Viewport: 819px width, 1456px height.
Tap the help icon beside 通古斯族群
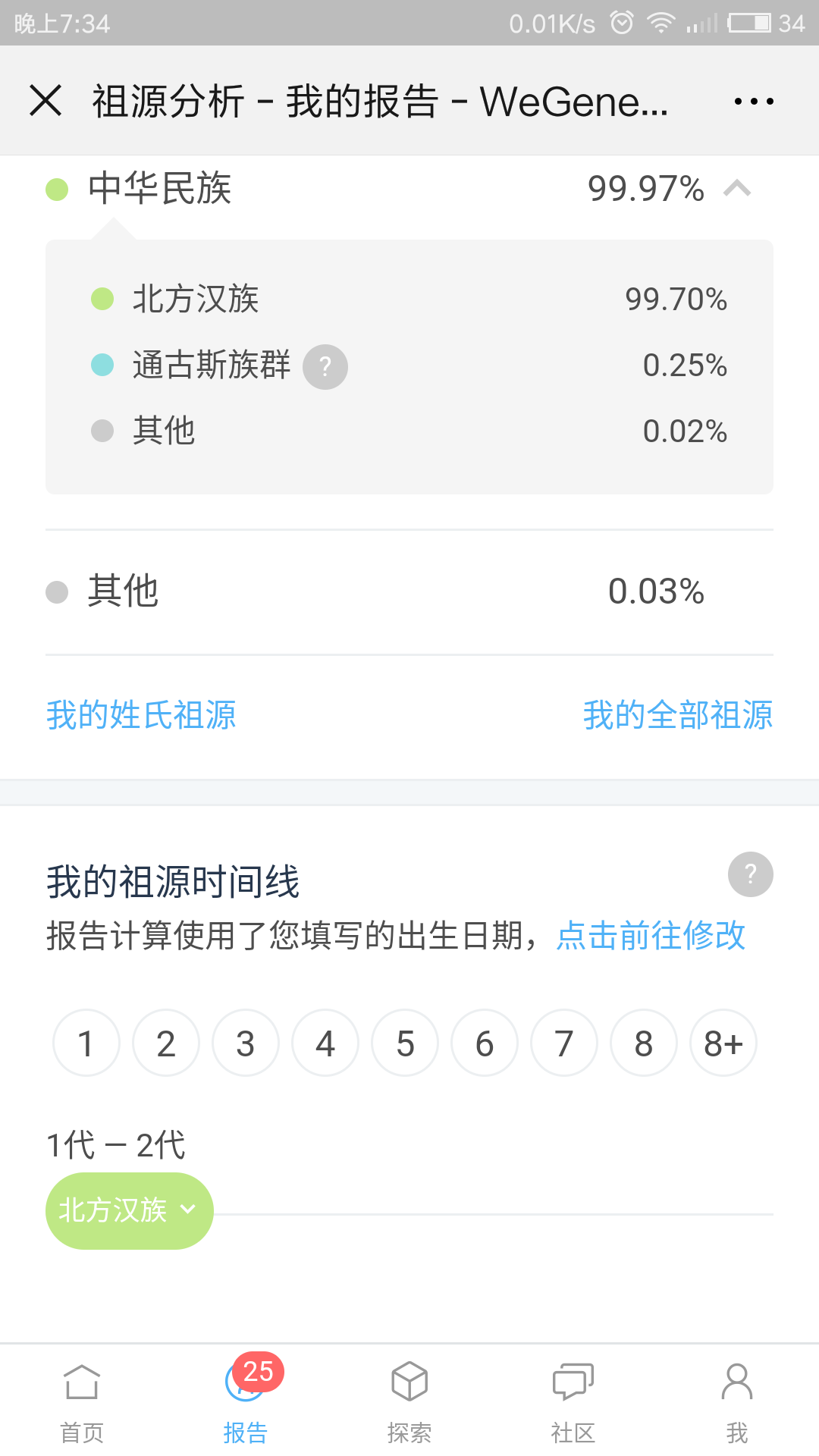point(325,367)
